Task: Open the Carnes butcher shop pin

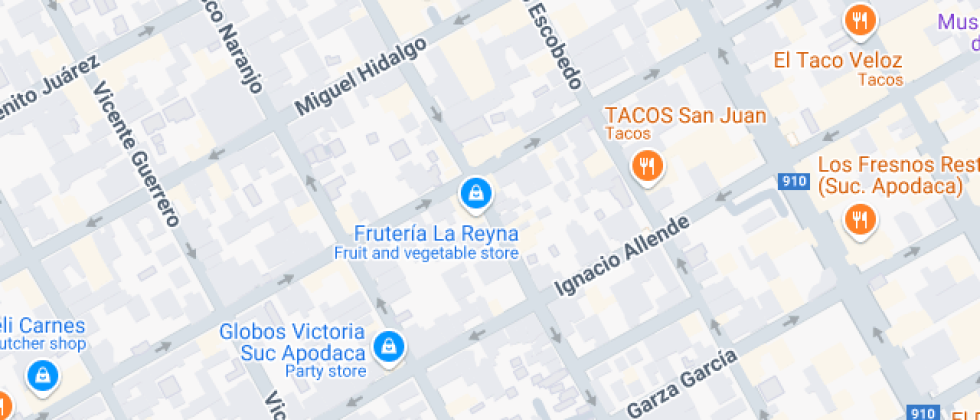Action: tap(42, 375)
